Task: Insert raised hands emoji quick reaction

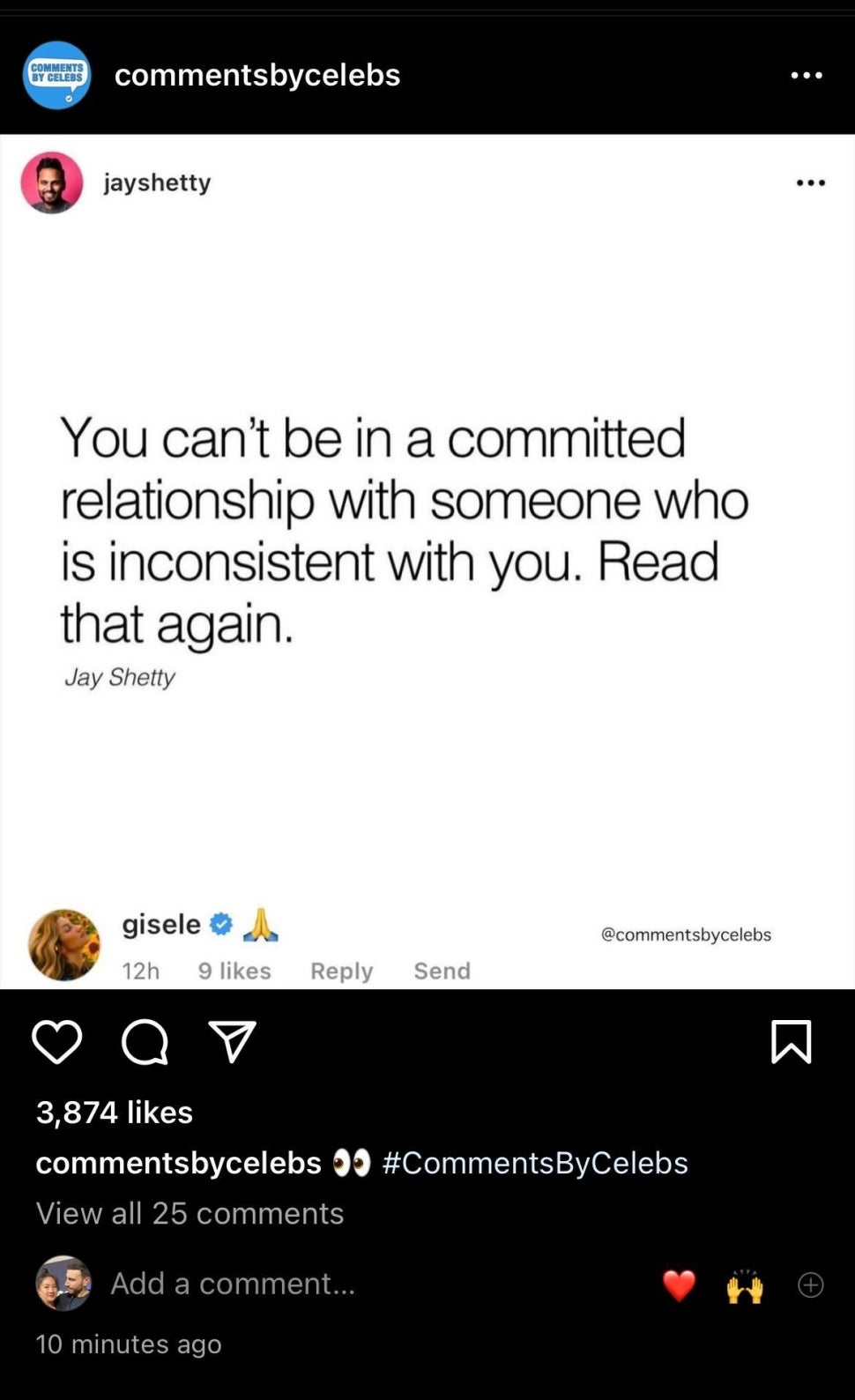Action: tap(745, 1285)
